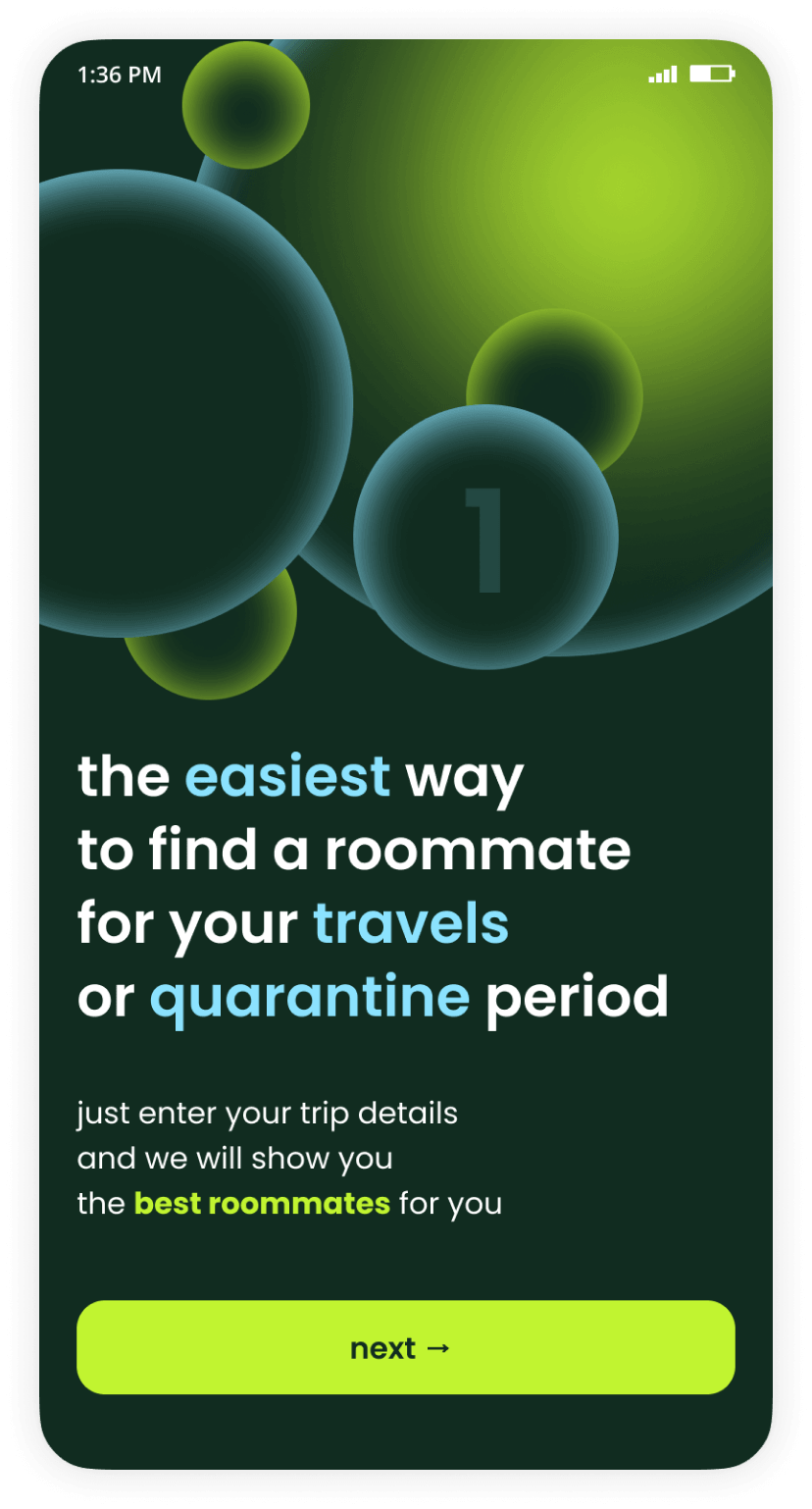This screenshot has height=1509, width=812.
Task: Tap the next button to continue
Action: [x=405, y=1347]
